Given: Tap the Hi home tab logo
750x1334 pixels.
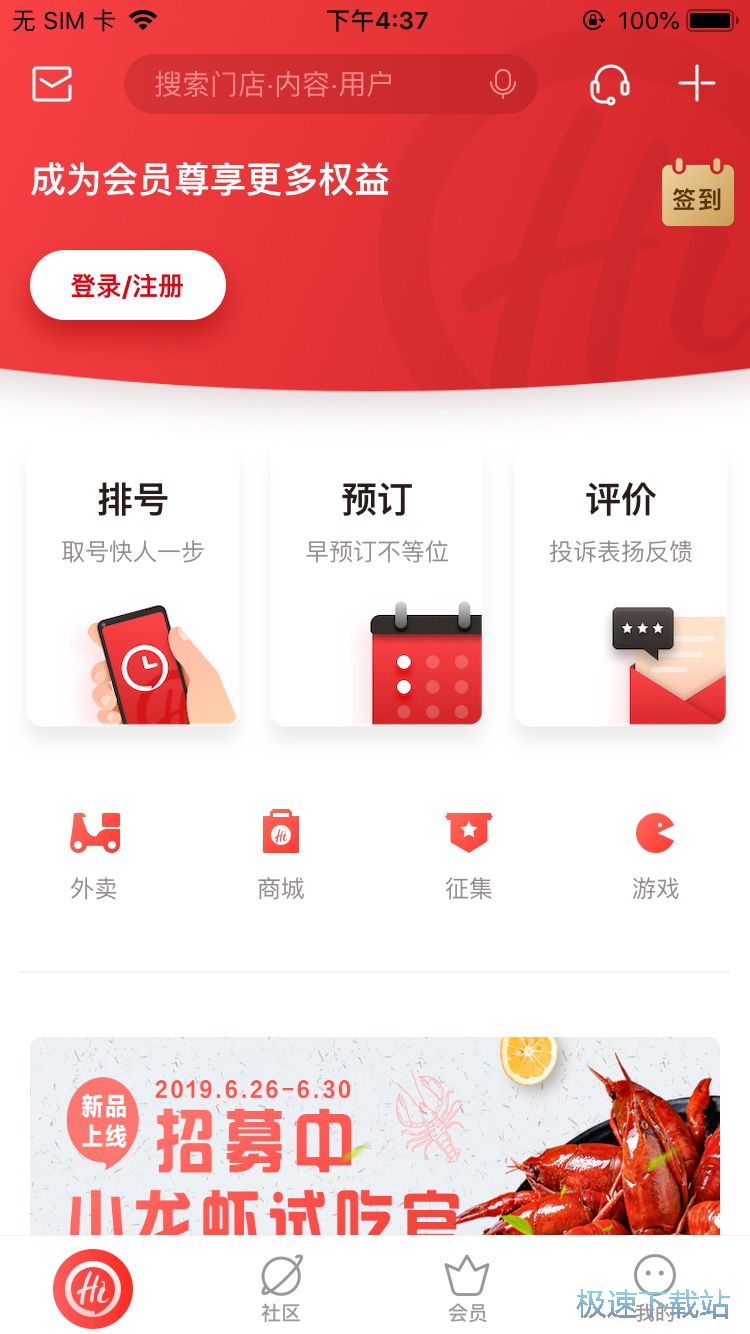Looking at the screenshot, I should pyautogui.click(x=93, y=1288).
